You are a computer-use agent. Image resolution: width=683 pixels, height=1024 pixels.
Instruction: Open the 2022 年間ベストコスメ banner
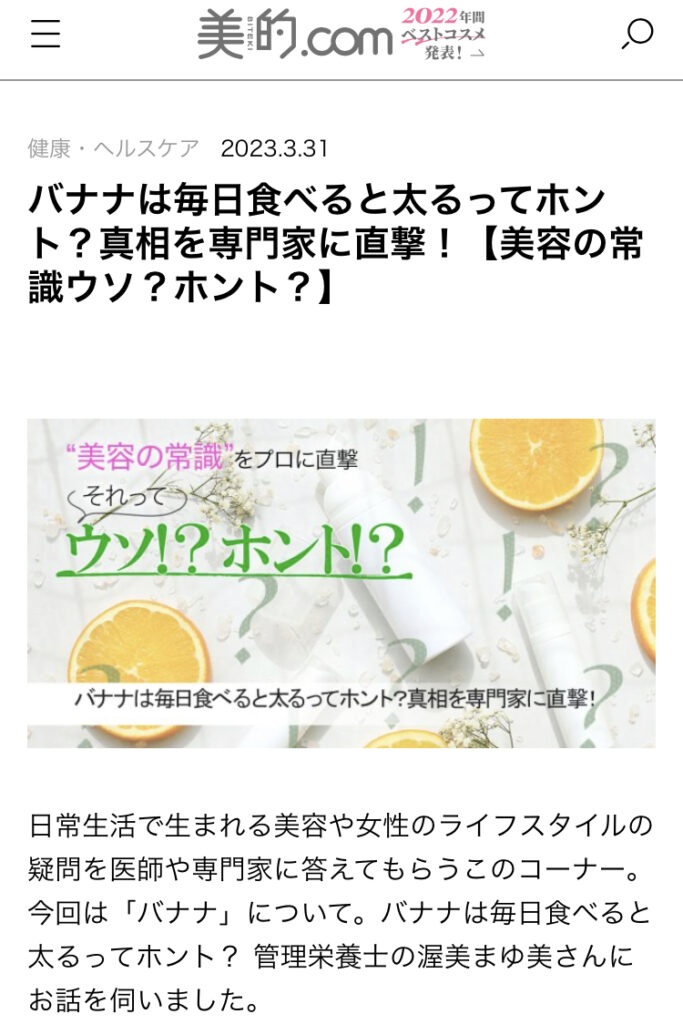point(443,33)
